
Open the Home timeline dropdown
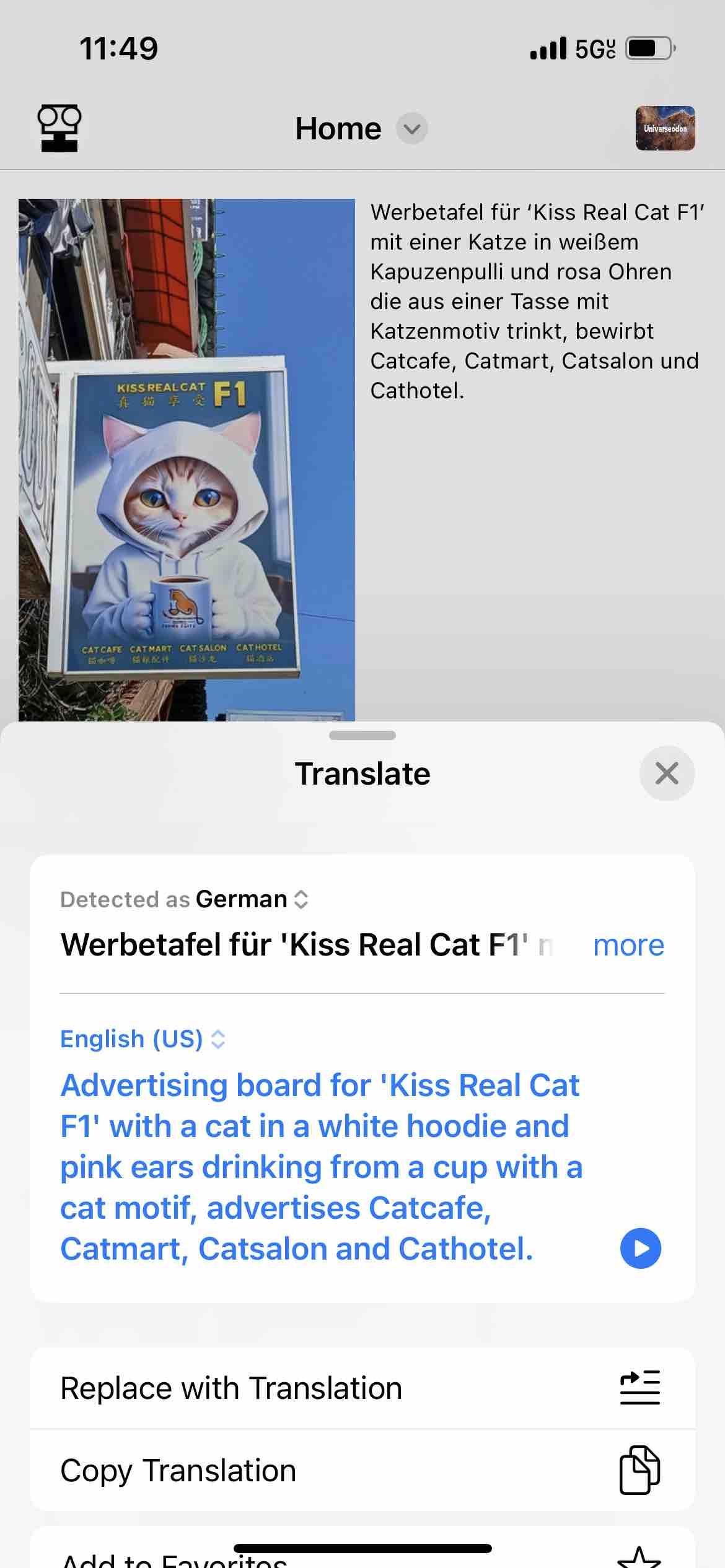(x=411, y=129)
